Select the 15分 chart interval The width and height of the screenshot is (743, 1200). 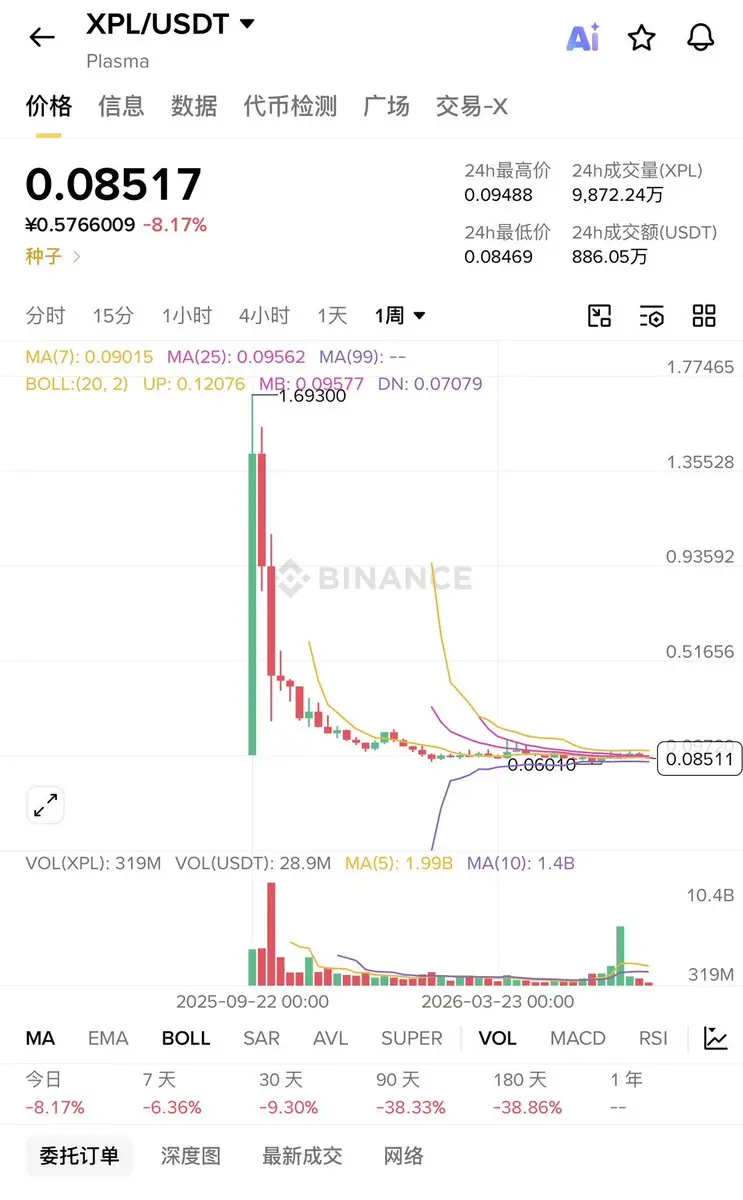[x=113, y=316]
